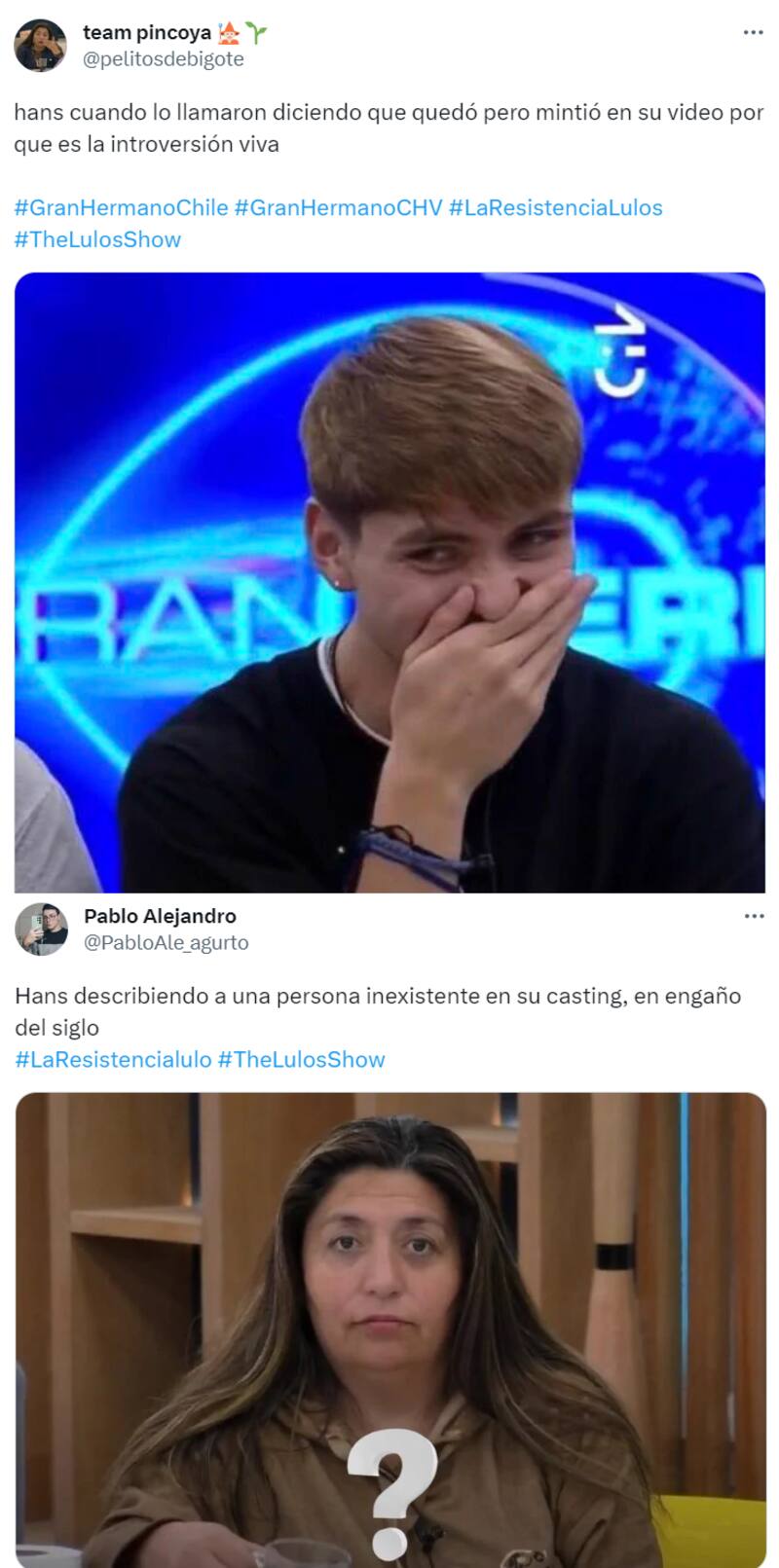This screenshot has width=779, height=1568.
Task: Expand the photo with the question mark
Action: (x=389, y=1330)
